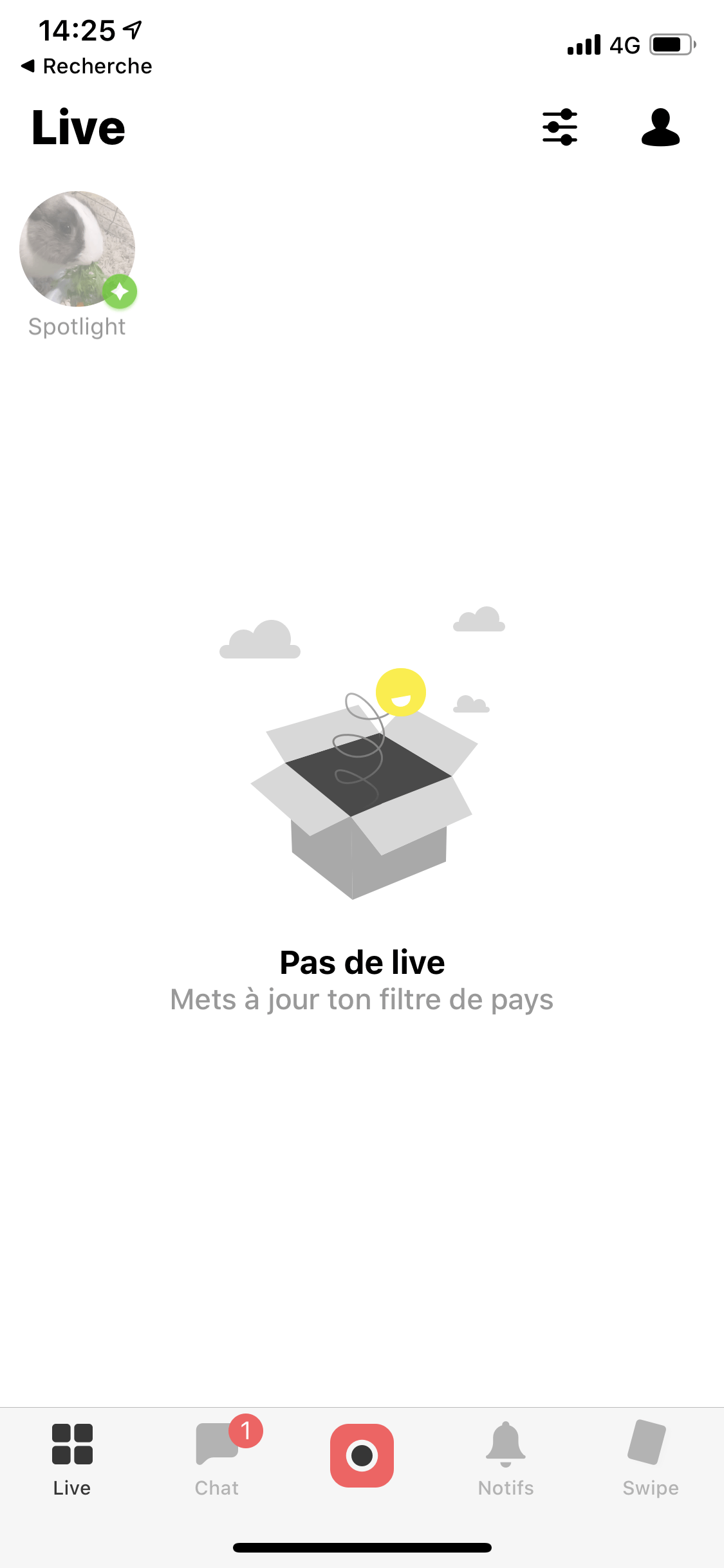Switch to the Chat tab

[x=217, y=1457]
